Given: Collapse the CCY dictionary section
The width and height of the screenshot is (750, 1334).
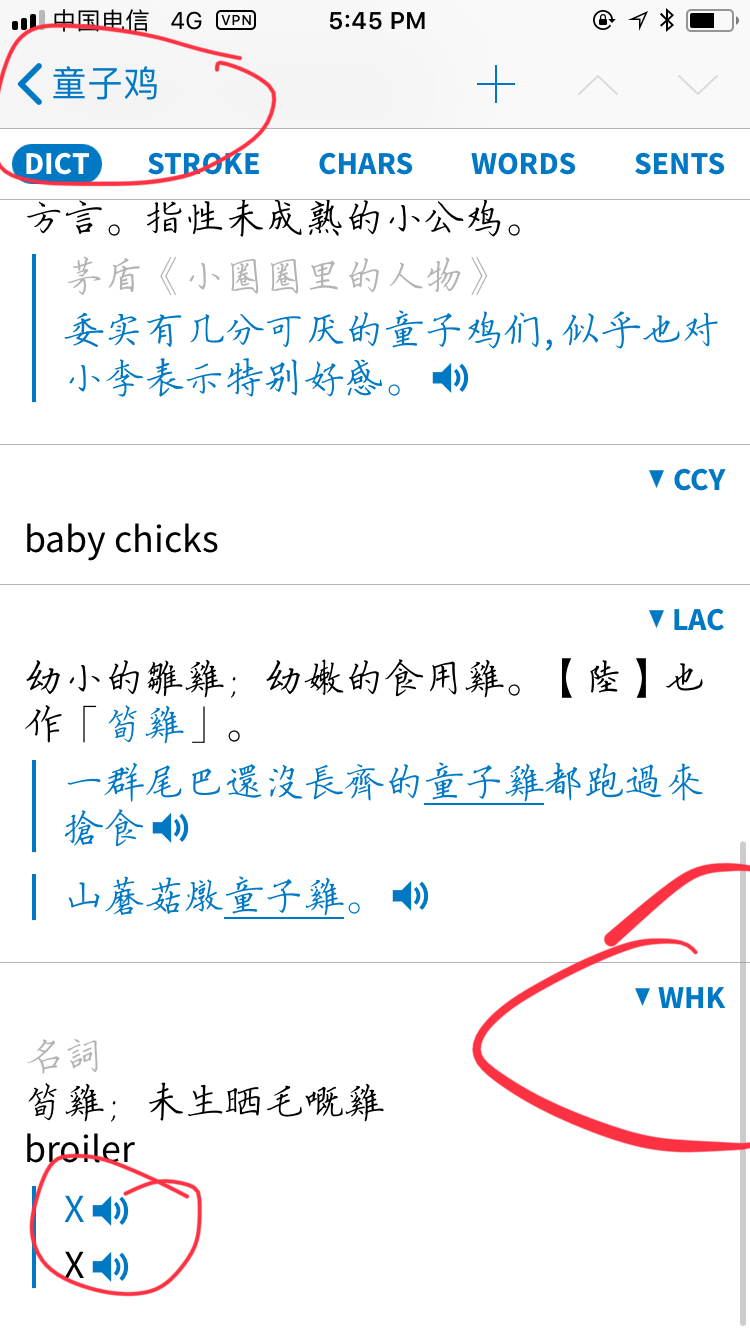Looking at the screenshot, I should [x=686, y=480].
